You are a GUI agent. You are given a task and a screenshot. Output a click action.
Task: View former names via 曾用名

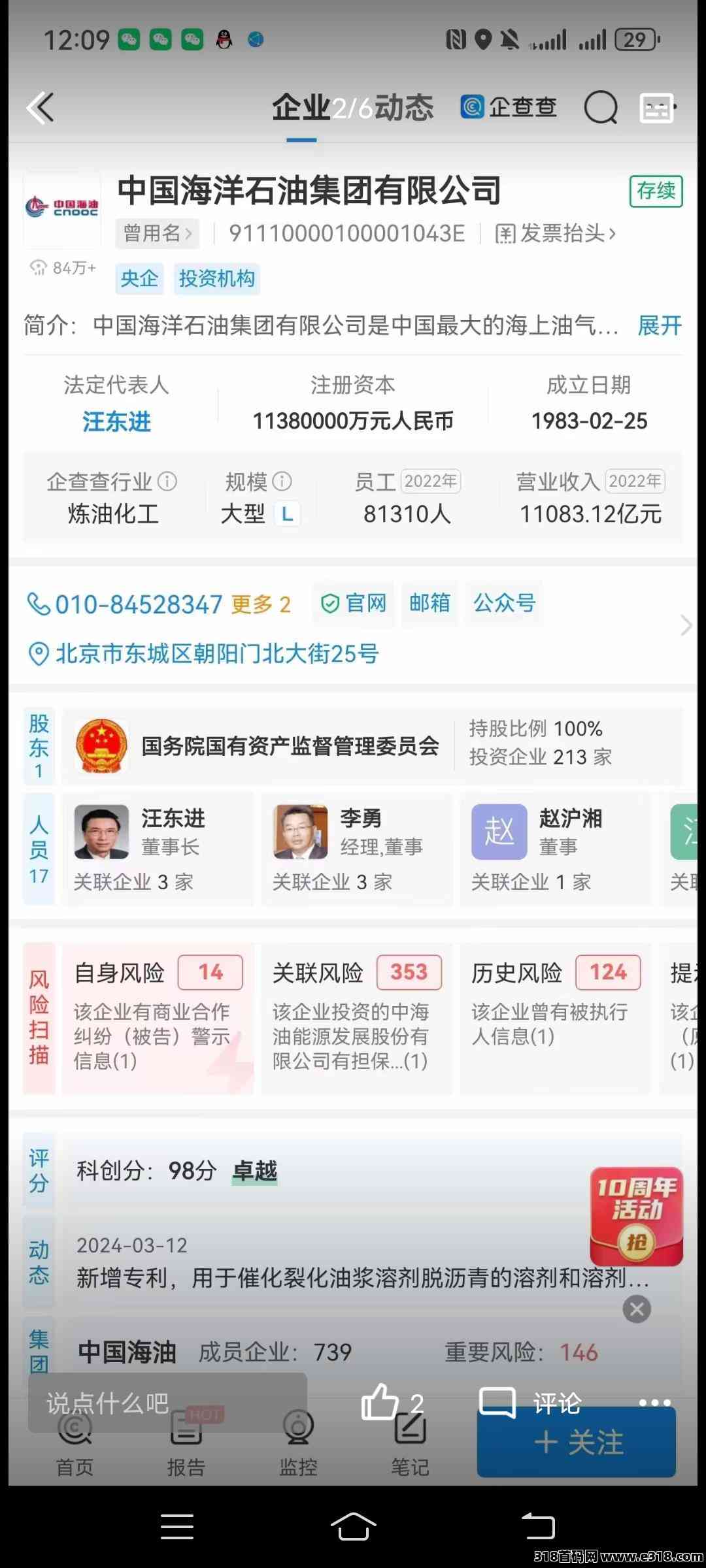[157, 233]
